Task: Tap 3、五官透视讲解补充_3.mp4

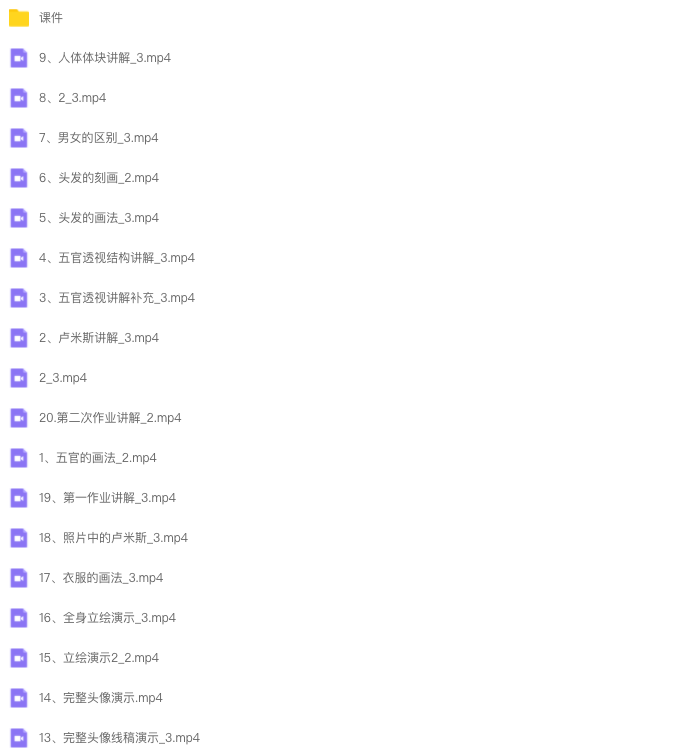Action: (x=116, y=298)
